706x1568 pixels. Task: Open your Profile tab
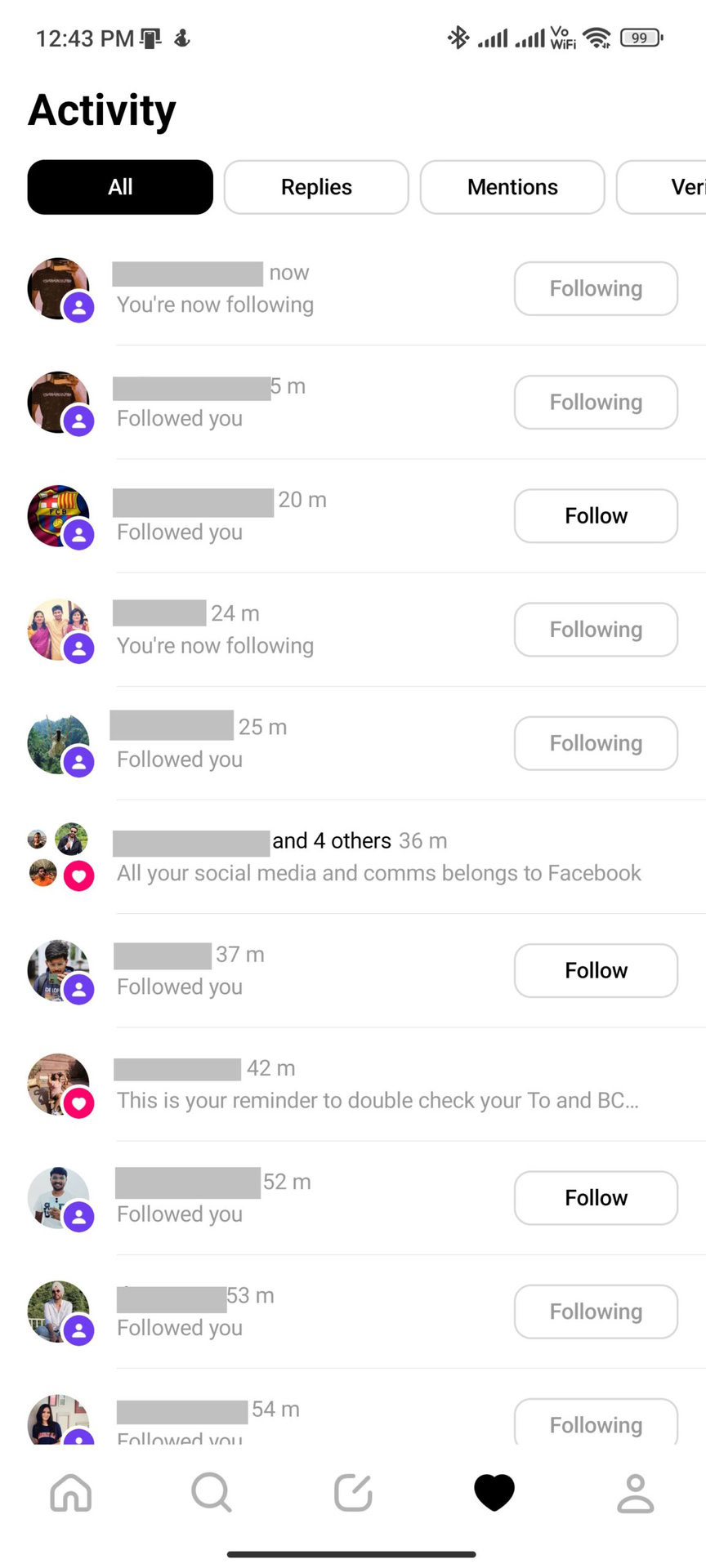point(635,1493)
